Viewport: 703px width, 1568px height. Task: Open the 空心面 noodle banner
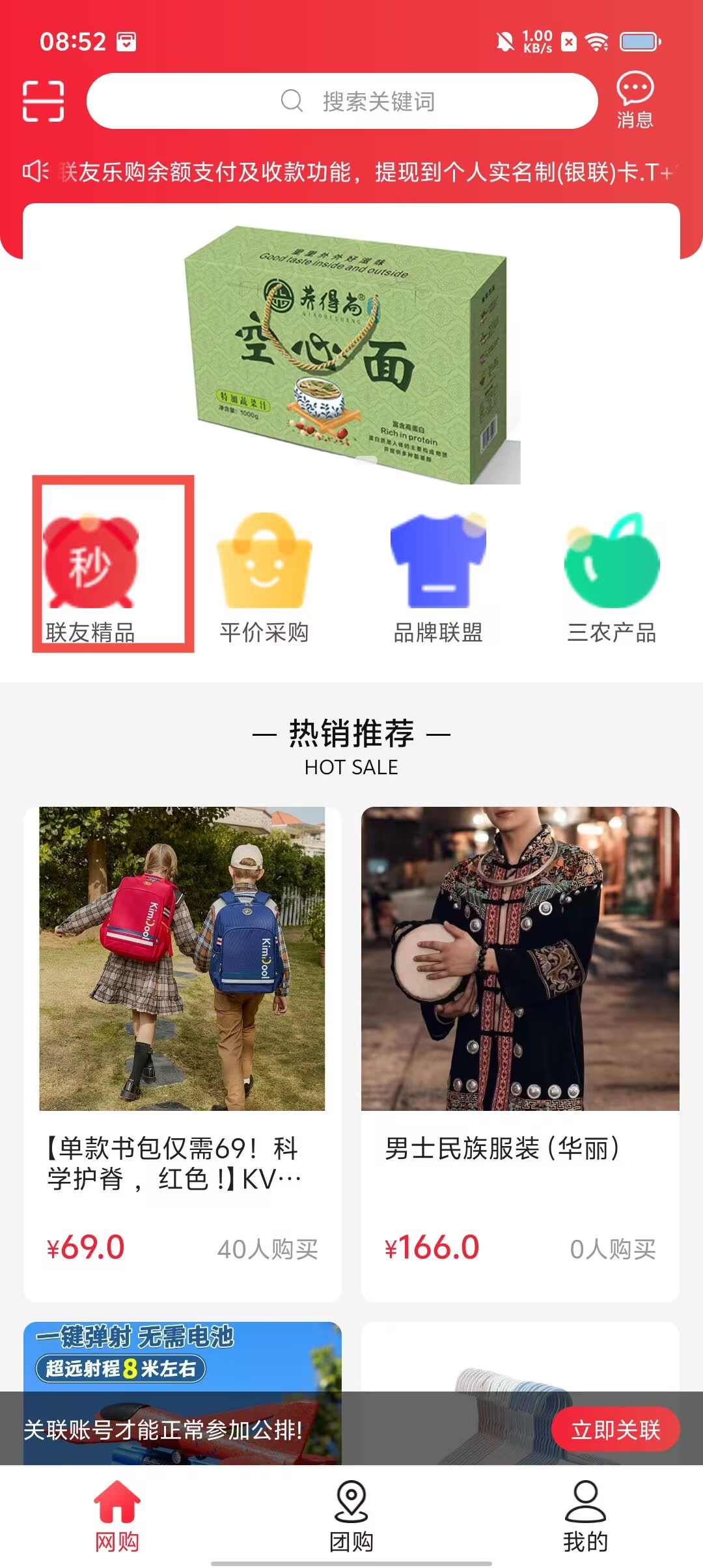pos(351,355)
